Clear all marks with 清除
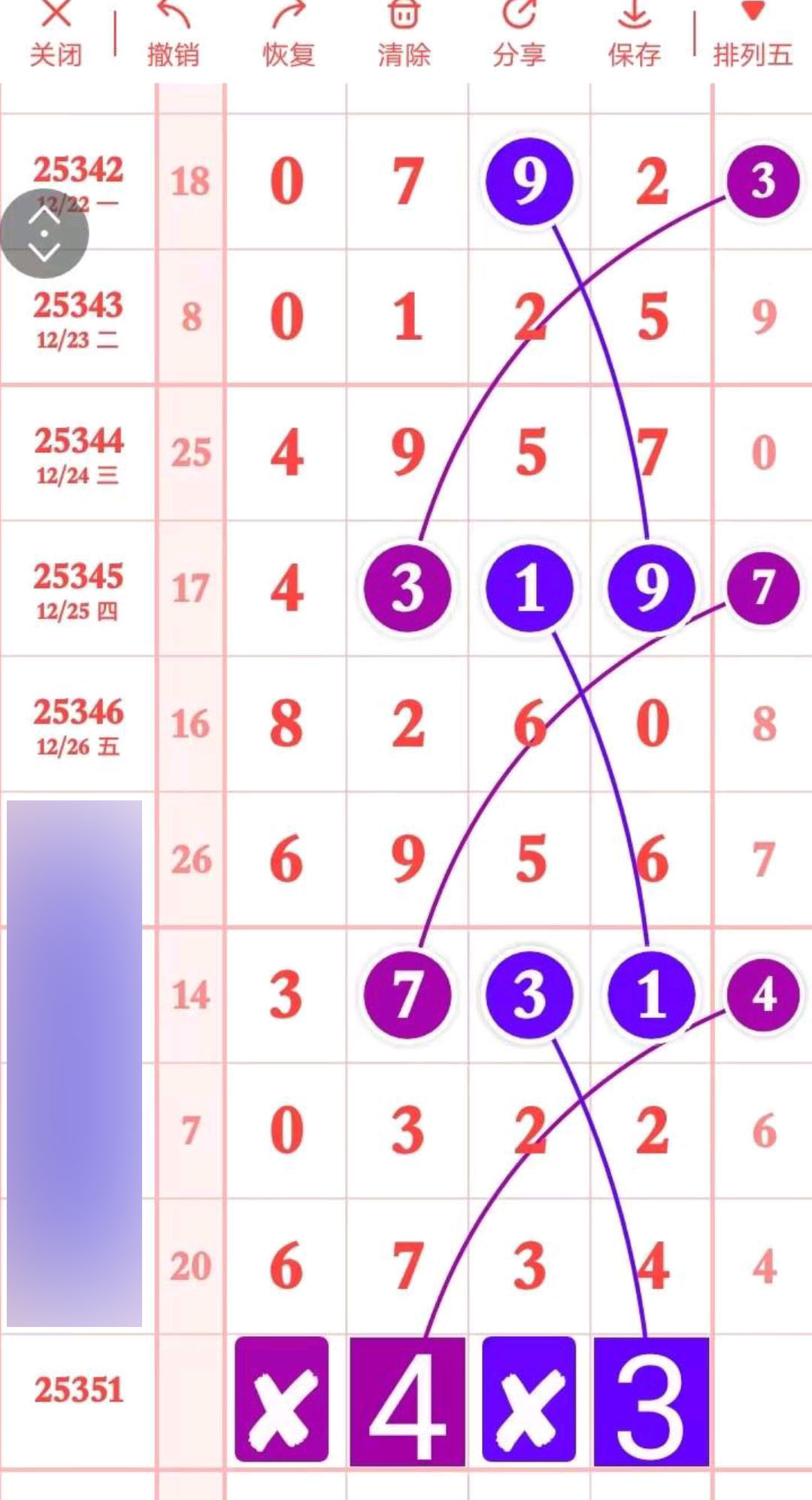This screenshot has height=1500, width=812. [404, 34]
